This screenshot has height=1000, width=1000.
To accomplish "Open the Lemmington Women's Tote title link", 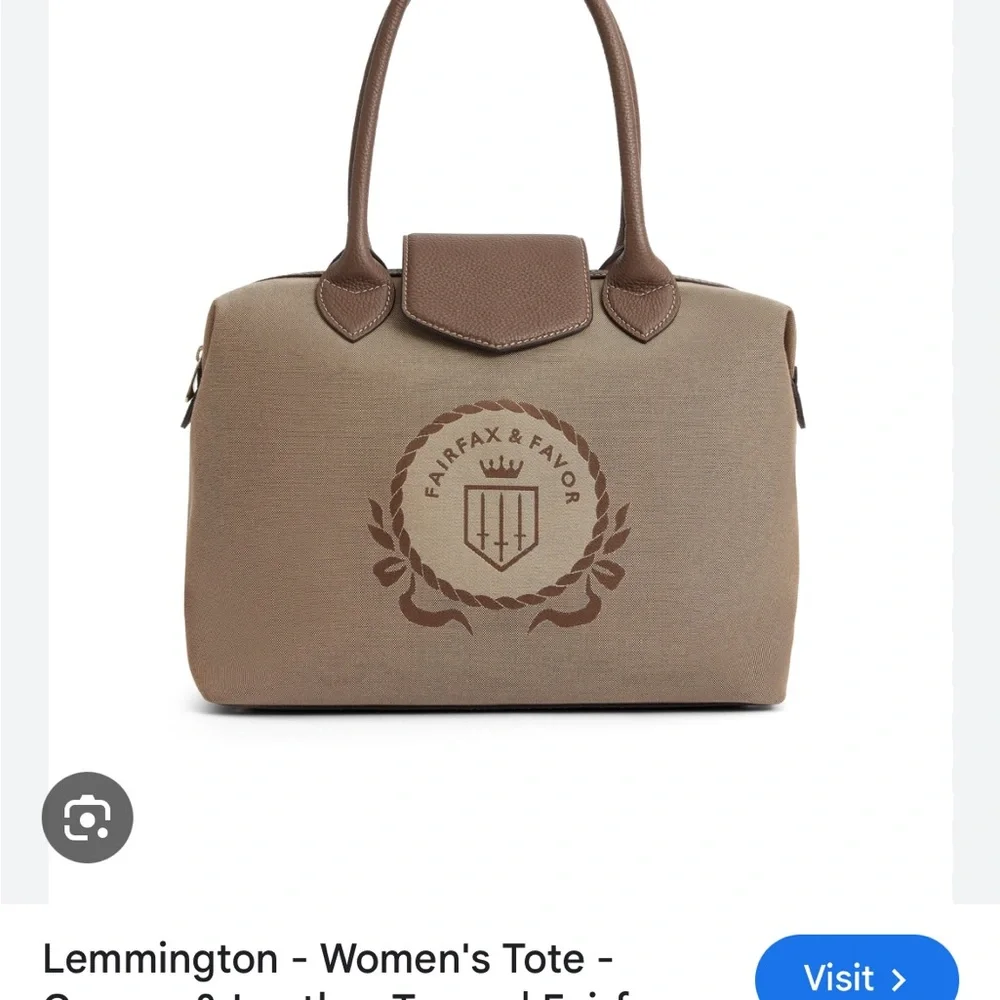I will (328, 960).
